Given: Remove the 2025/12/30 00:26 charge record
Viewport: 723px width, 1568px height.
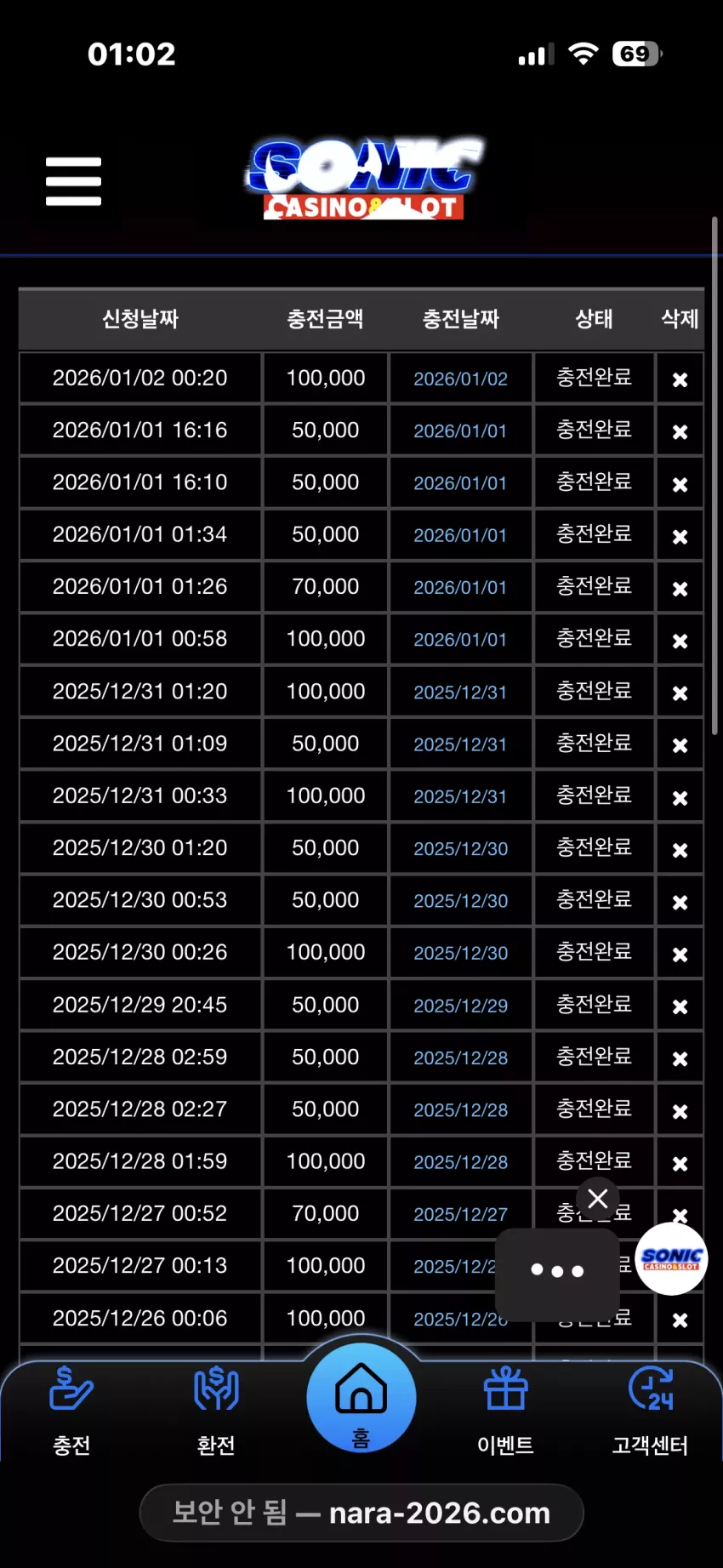Looking at the screenshot, I should point(680,954).
